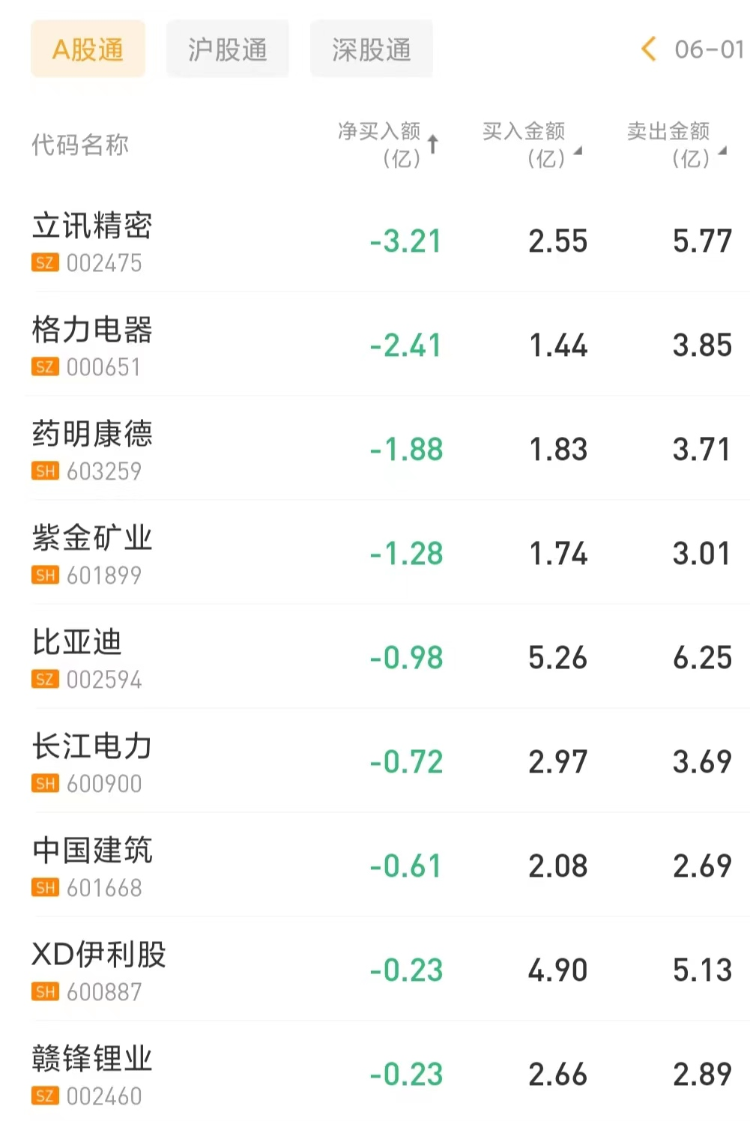Select the A股通 tab
This screenshot has height=1121, width=750.
pyautogui.click(x=88, y=49)
